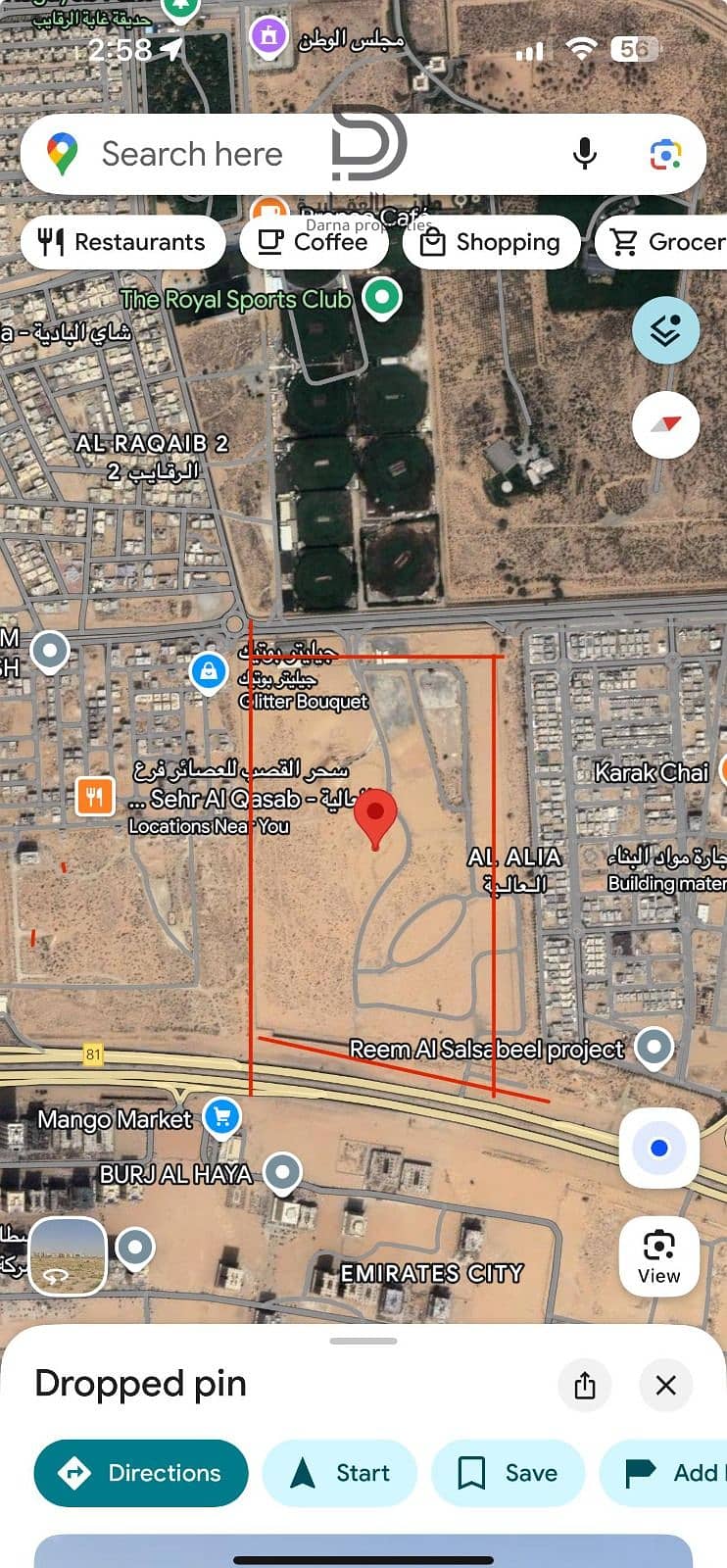Select the Shopping chip
727x1568 pixels.
(x=491, y=242)
